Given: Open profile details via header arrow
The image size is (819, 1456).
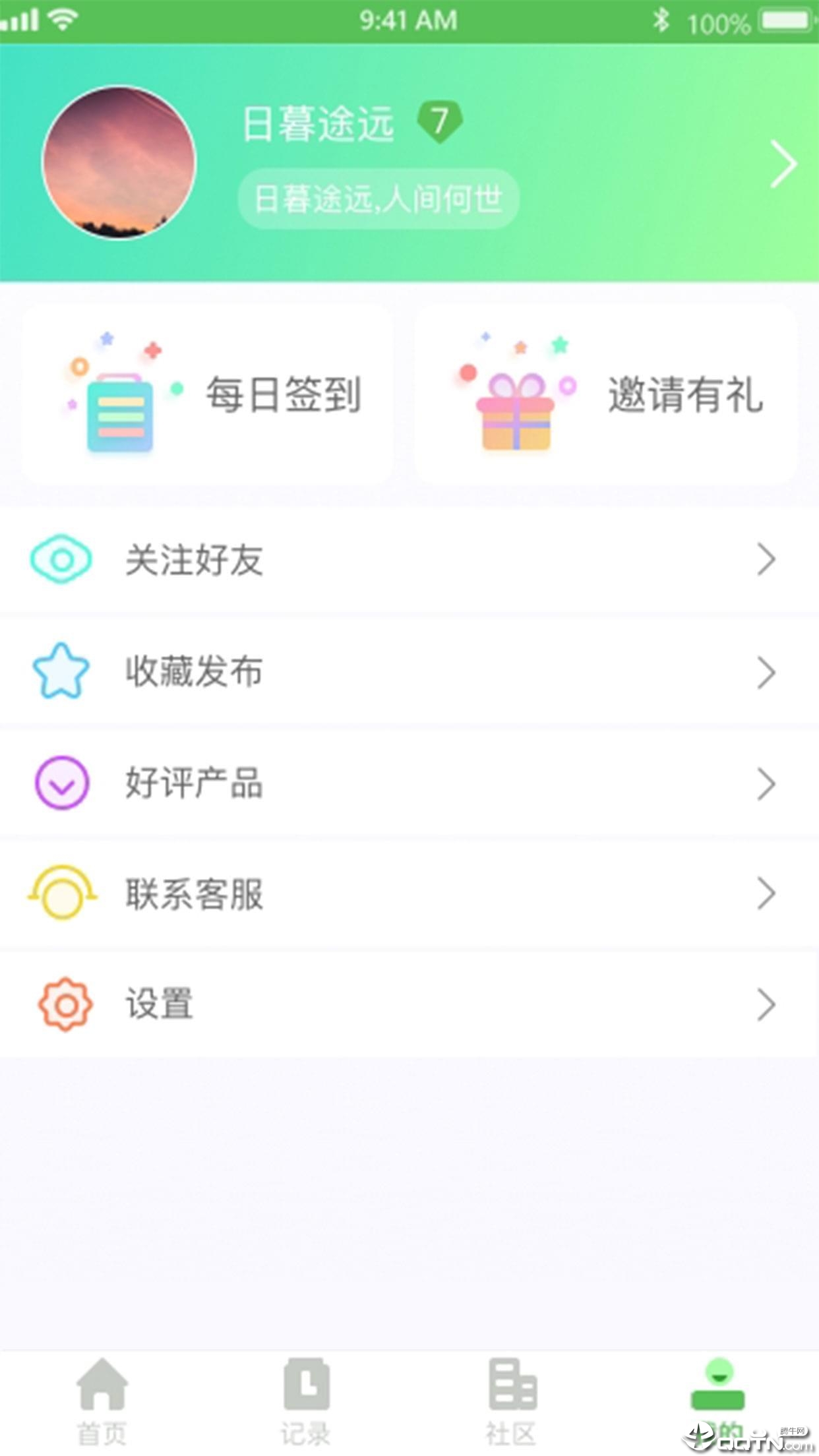Looking at the screenshot, I should tap(783, 164).
